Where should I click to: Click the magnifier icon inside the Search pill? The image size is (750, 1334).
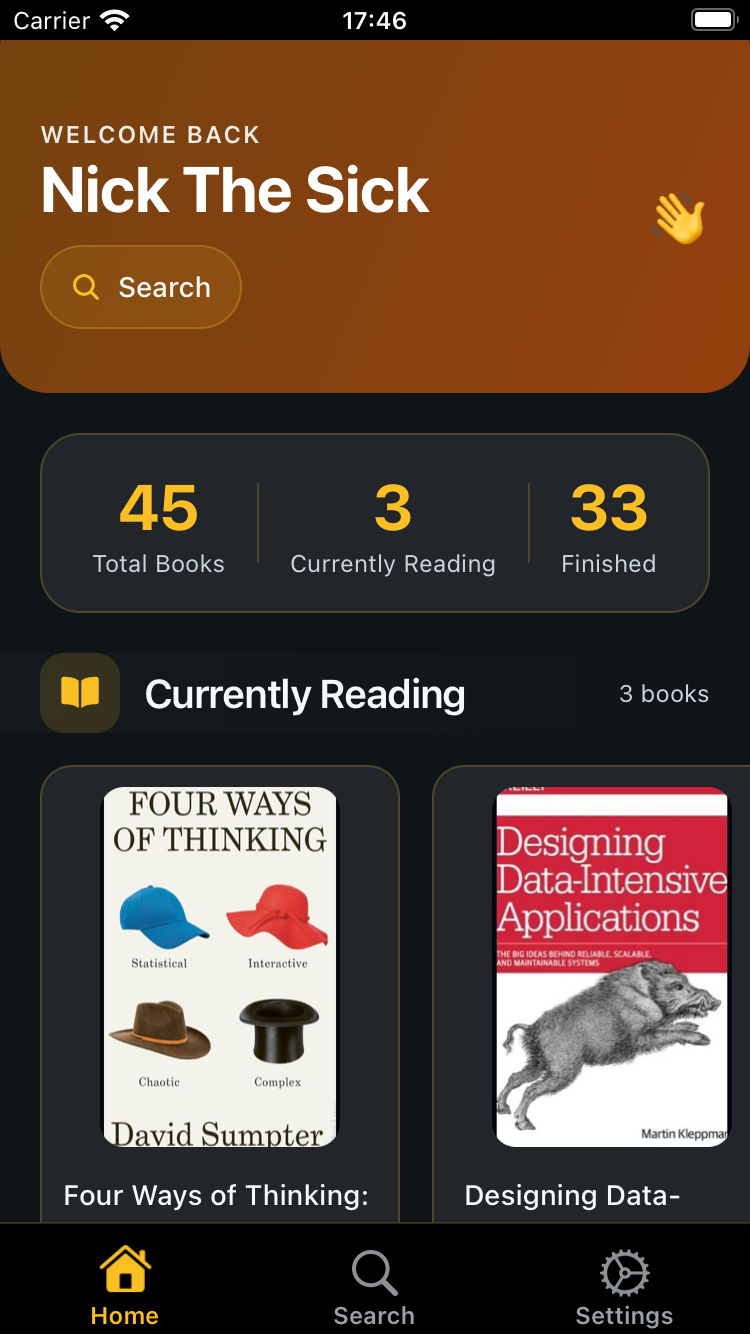(85, 287)
